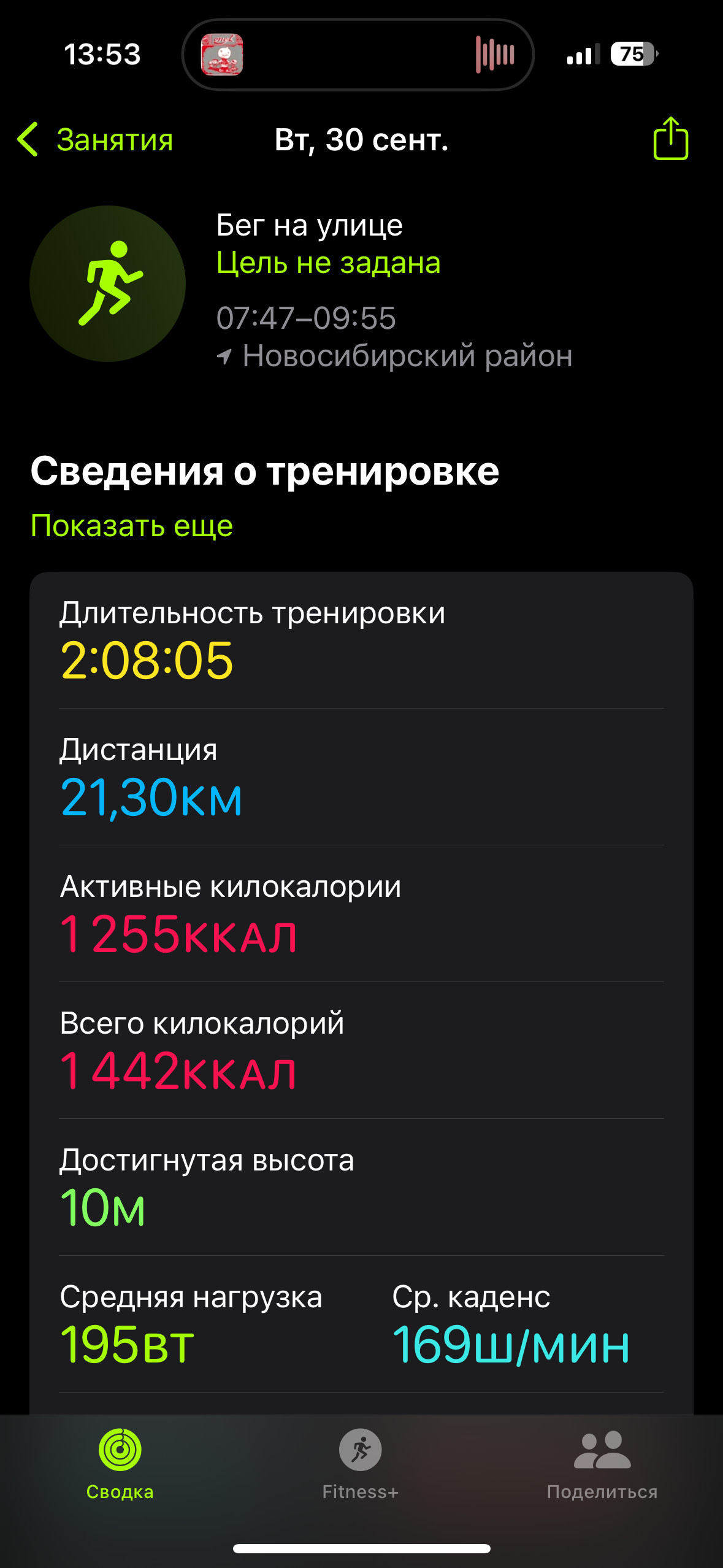Viewport: 723px width, 1568px height.
Task: Go back to Занятия list
Action: 95,140
